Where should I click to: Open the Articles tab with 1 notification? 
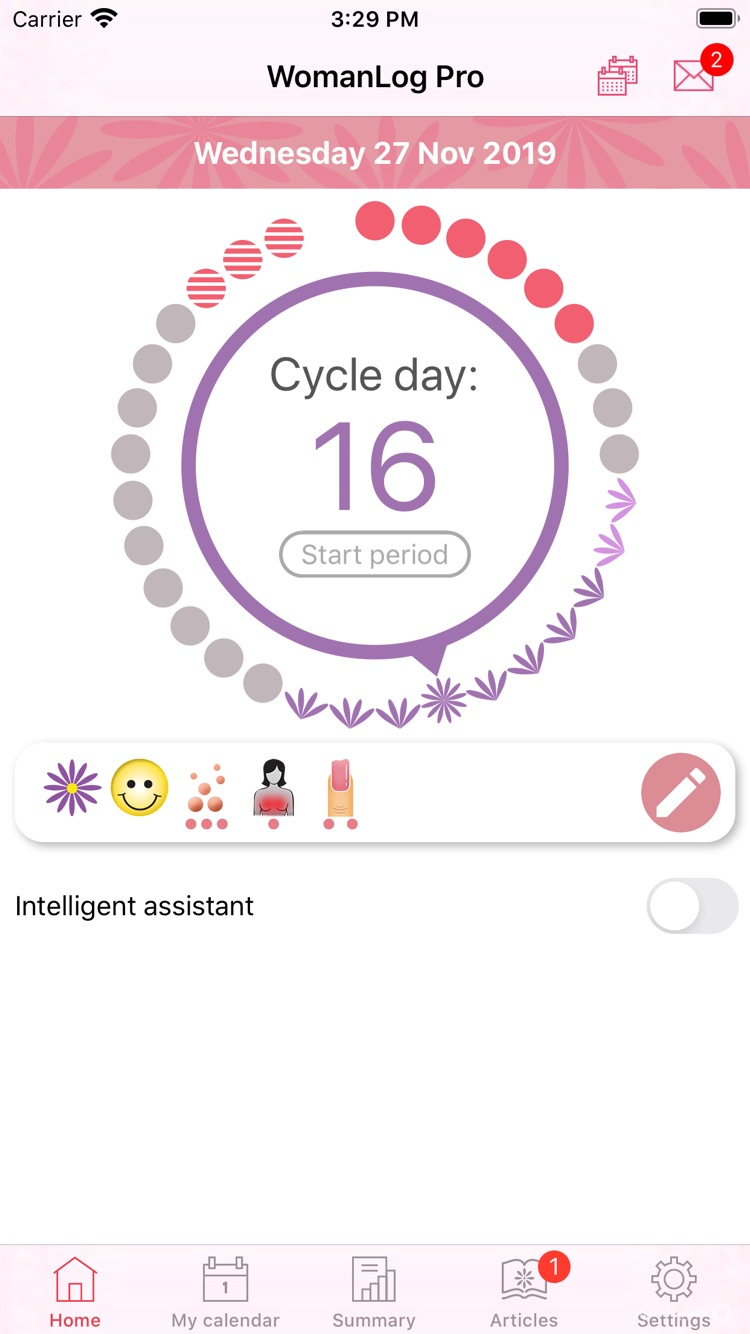coord(524,1285)
